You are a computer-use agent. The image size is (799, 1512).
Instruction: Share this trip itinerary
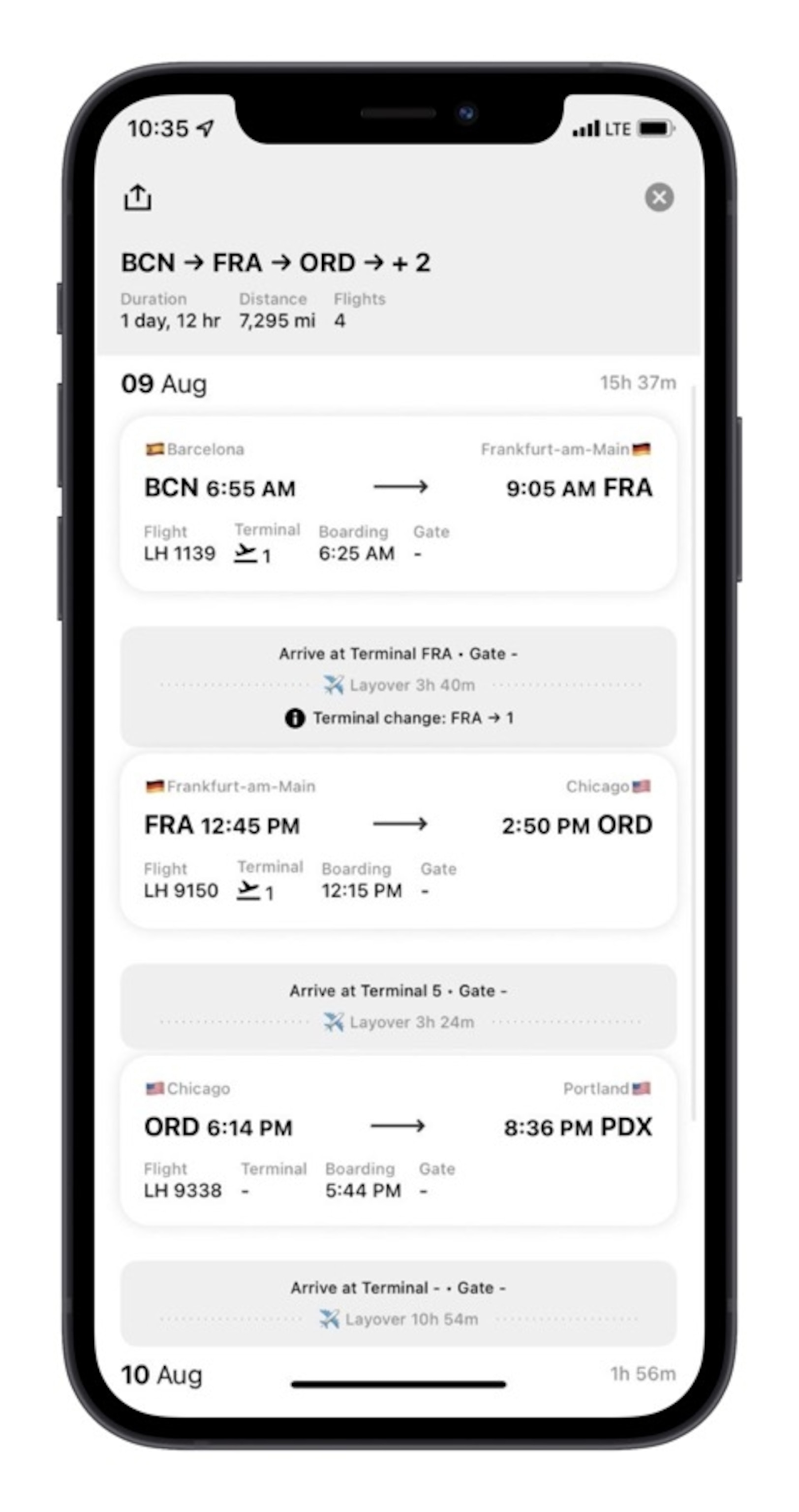coord(137,197)
